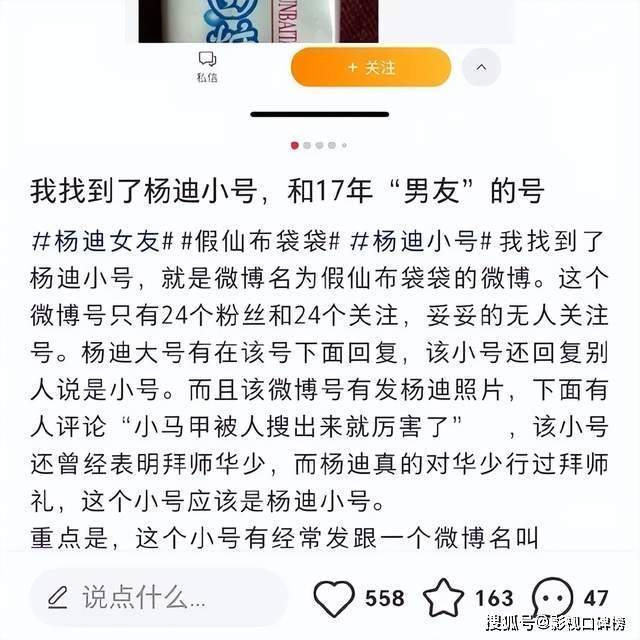Open the comments bubble icon

click(553, 598)
